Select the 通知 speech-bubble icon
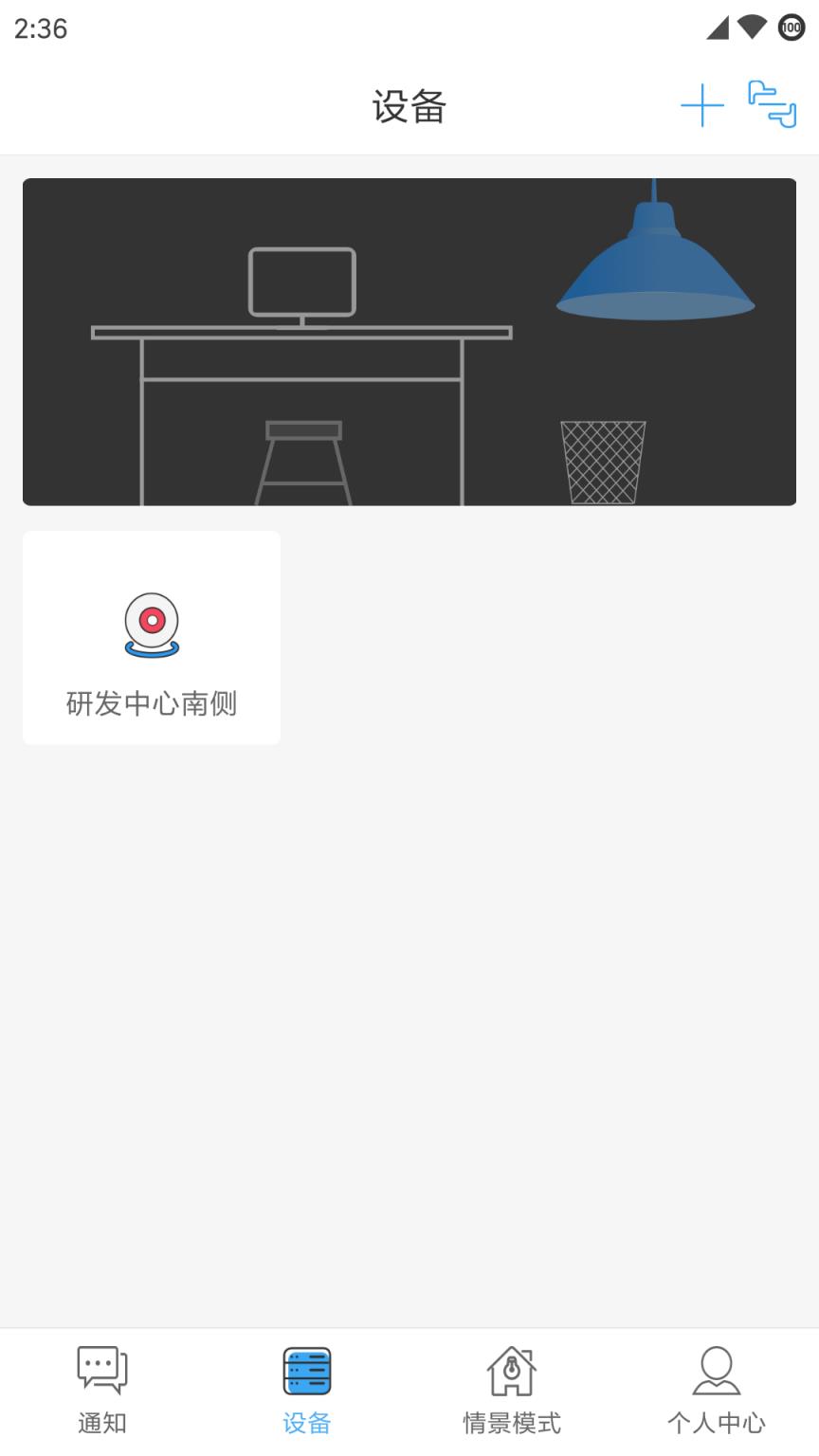The image size is (819, 1456). [x=101, y=1368]
